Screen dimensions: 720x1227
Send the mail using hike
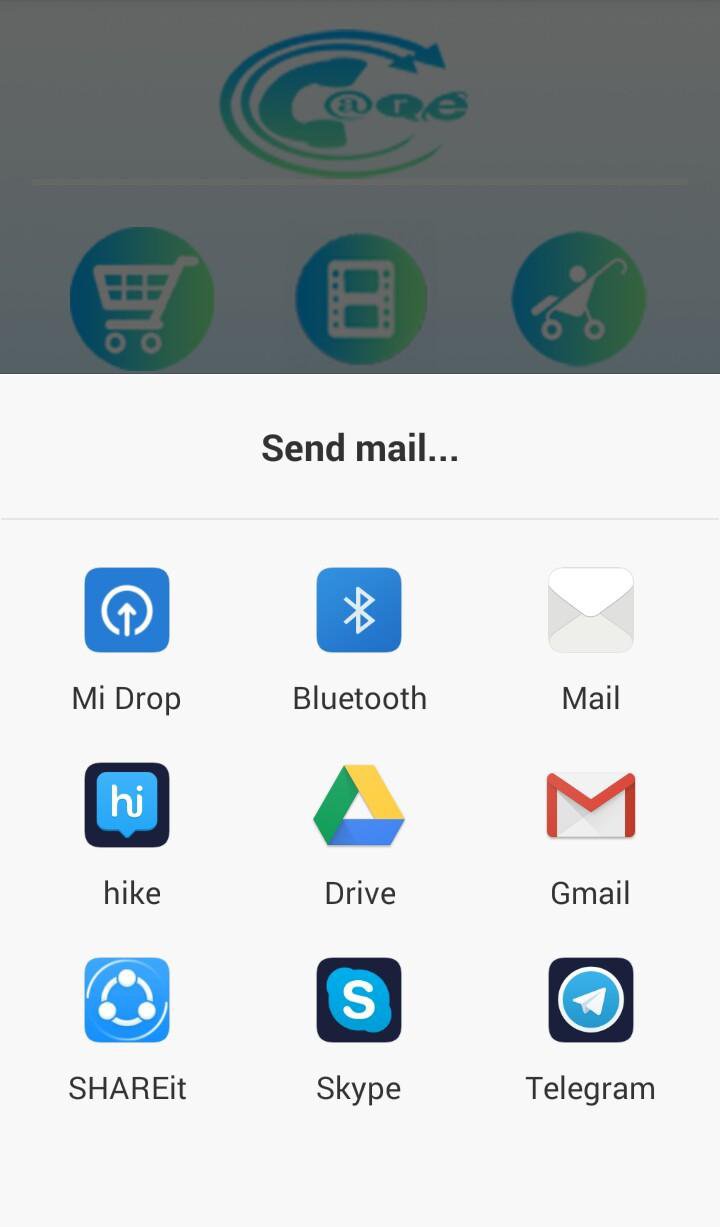click(127, 805)
